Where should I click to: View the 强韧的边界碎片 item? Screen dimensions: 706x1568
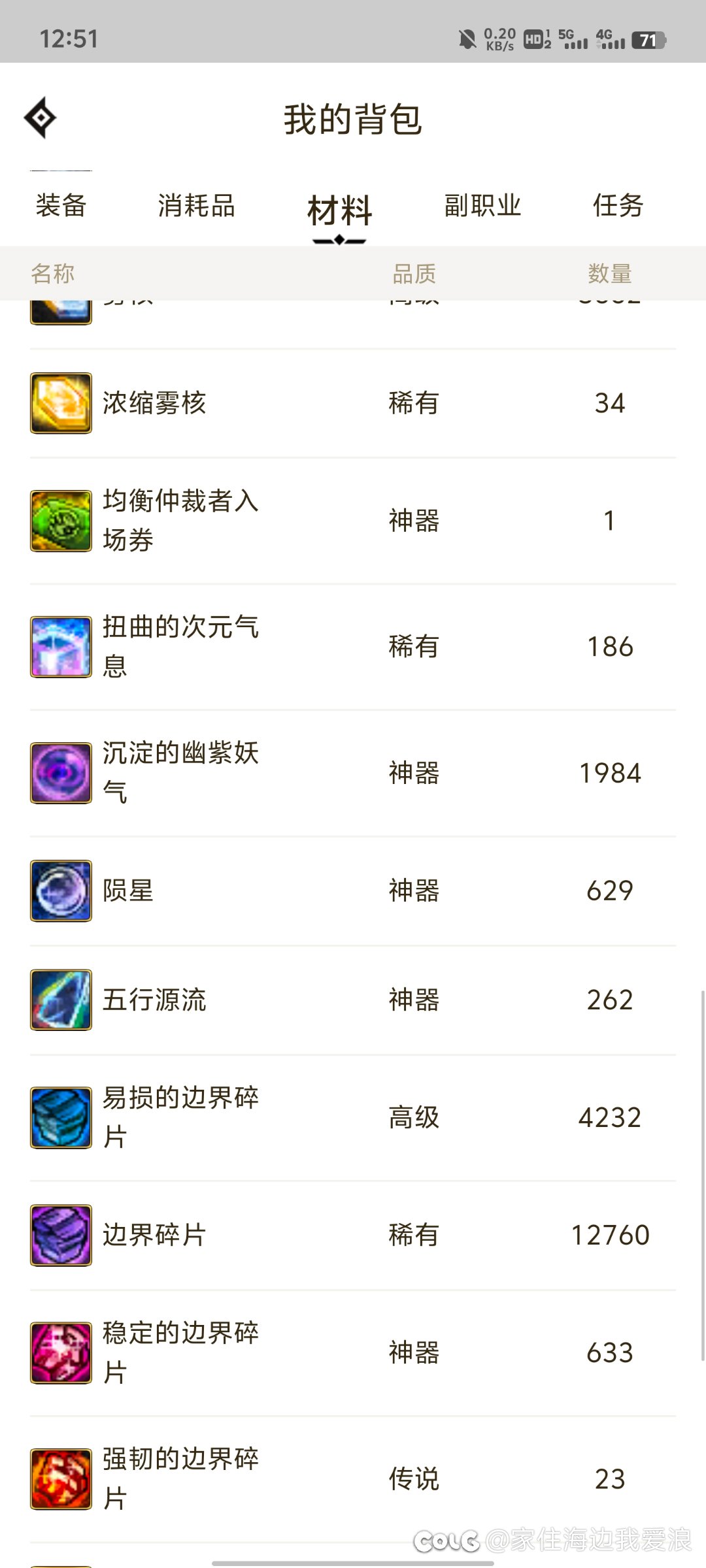(353, 1478)
